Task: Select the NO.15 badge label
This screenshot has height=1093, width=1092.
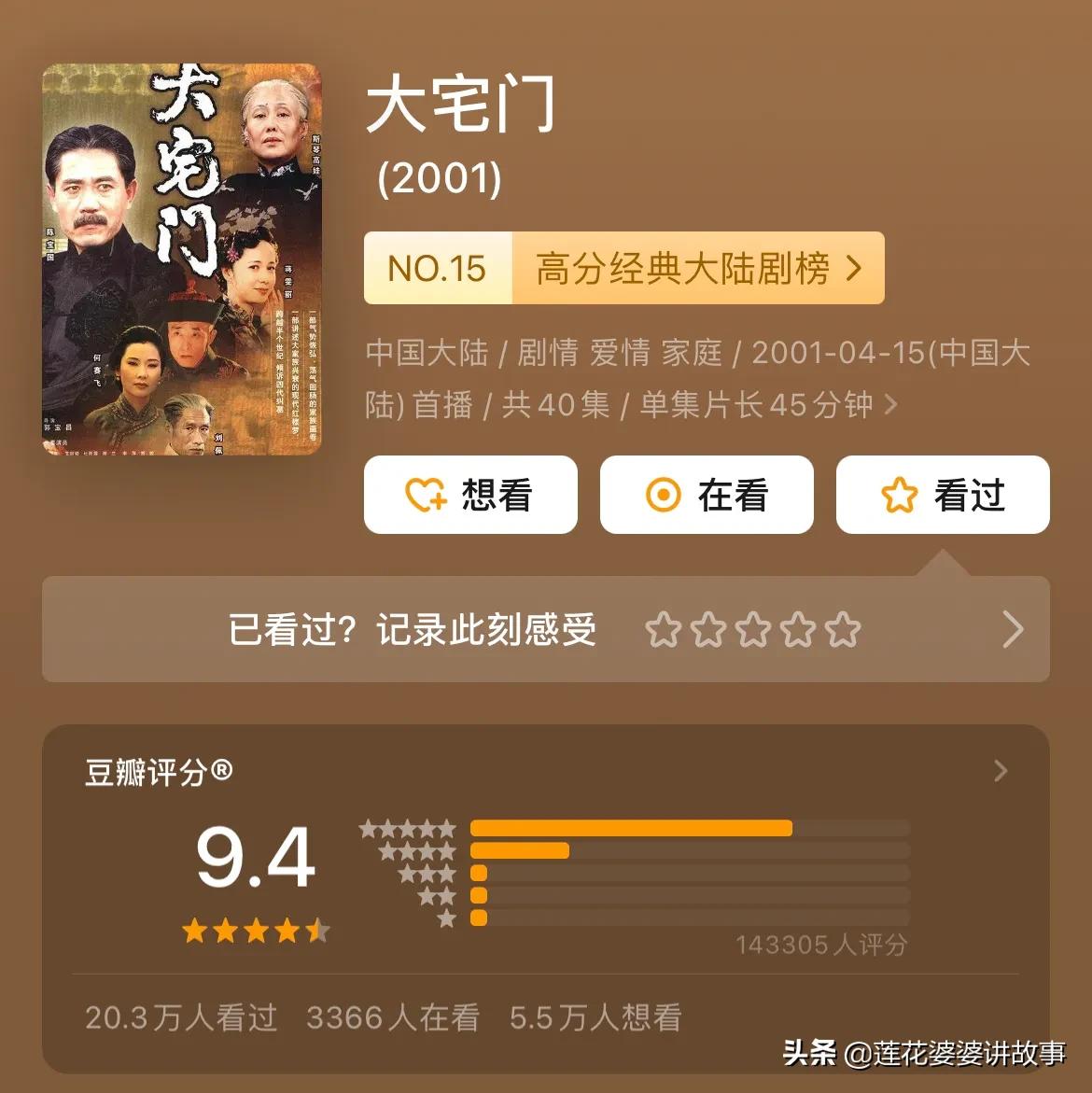Action: (437, 269)
